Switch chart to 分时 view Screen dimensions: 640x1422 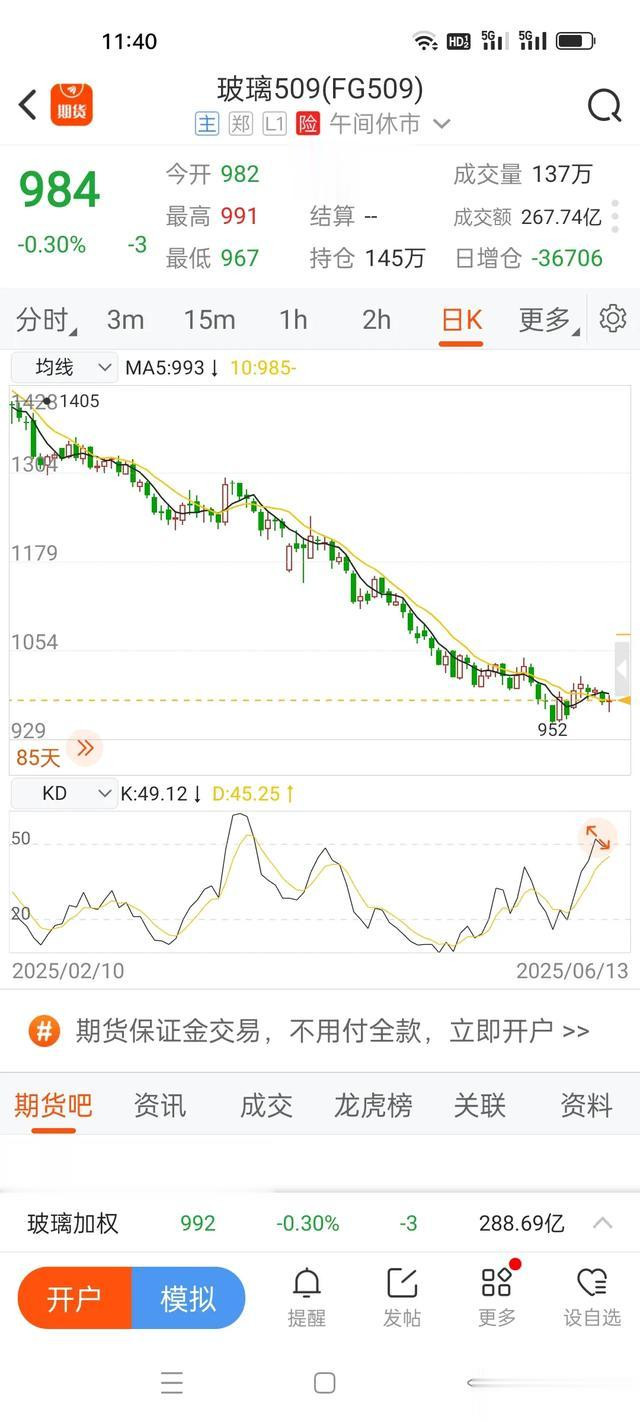pos(44,320)
